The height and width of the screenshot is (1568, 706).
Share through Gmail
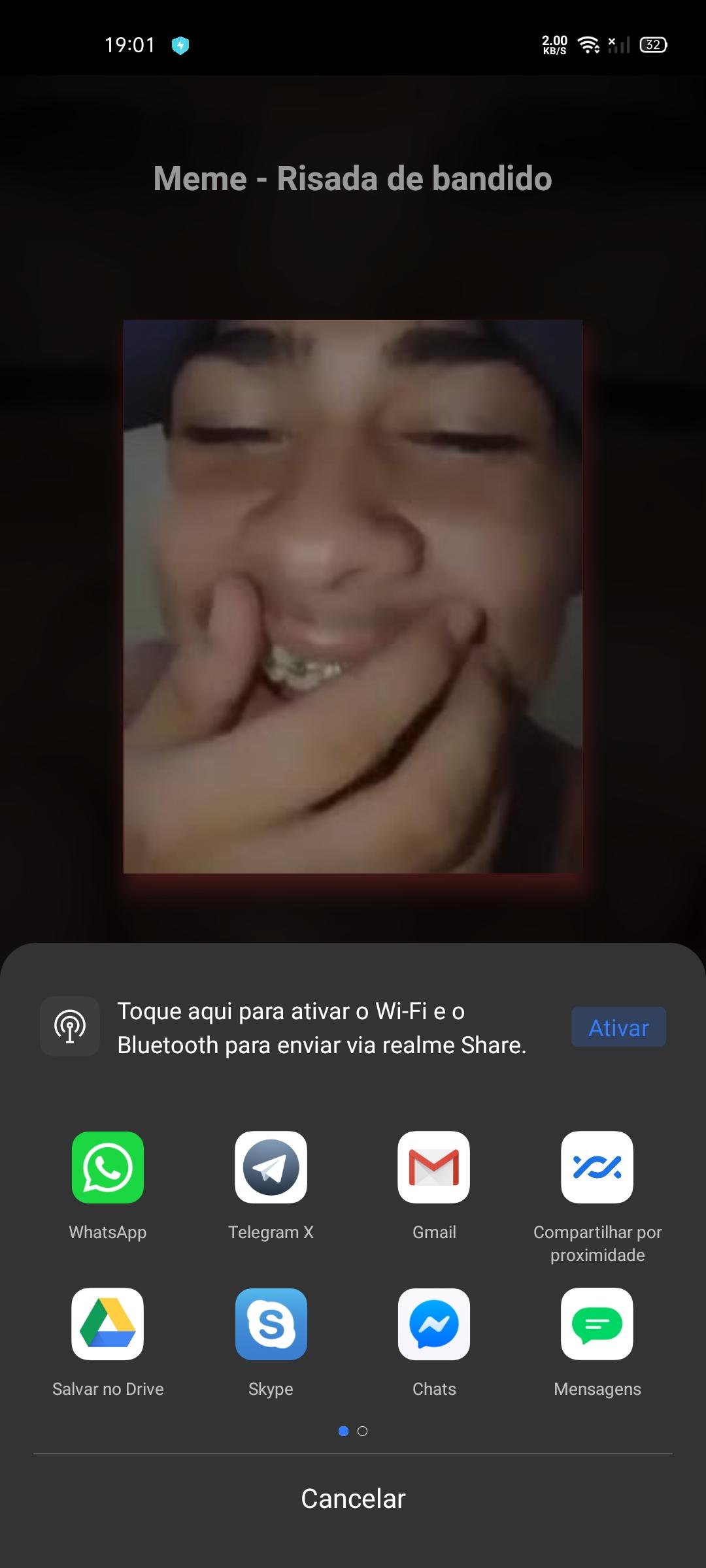click(433, 1168)
